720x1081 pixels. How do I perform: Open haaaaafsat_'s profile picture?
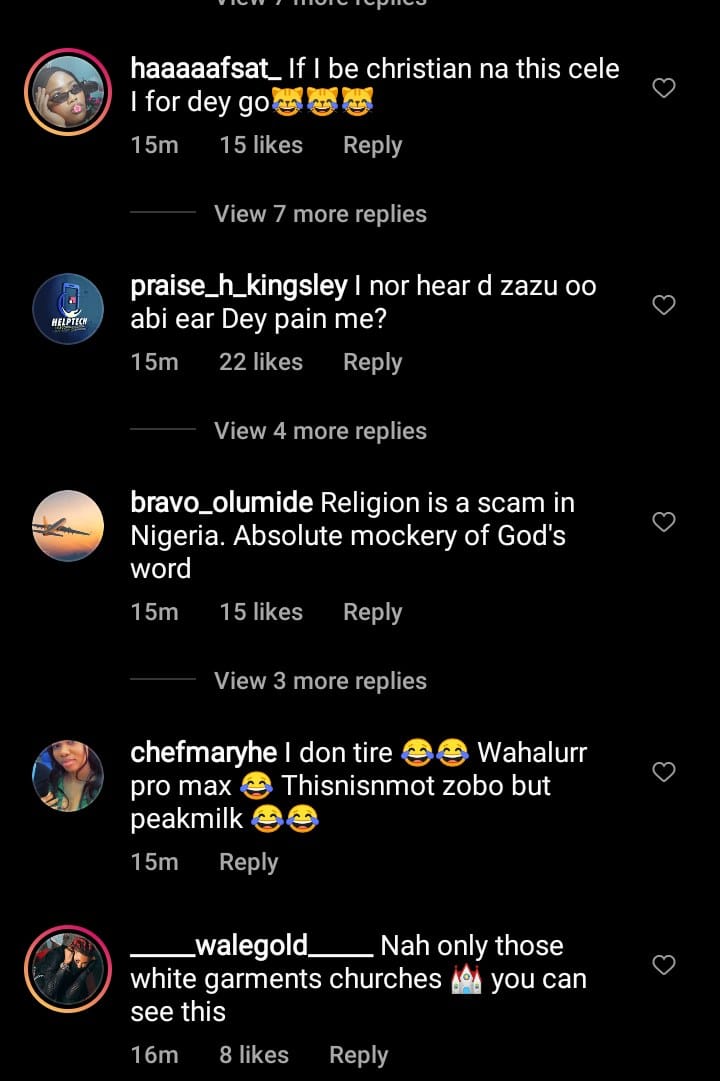coord(68,92)
